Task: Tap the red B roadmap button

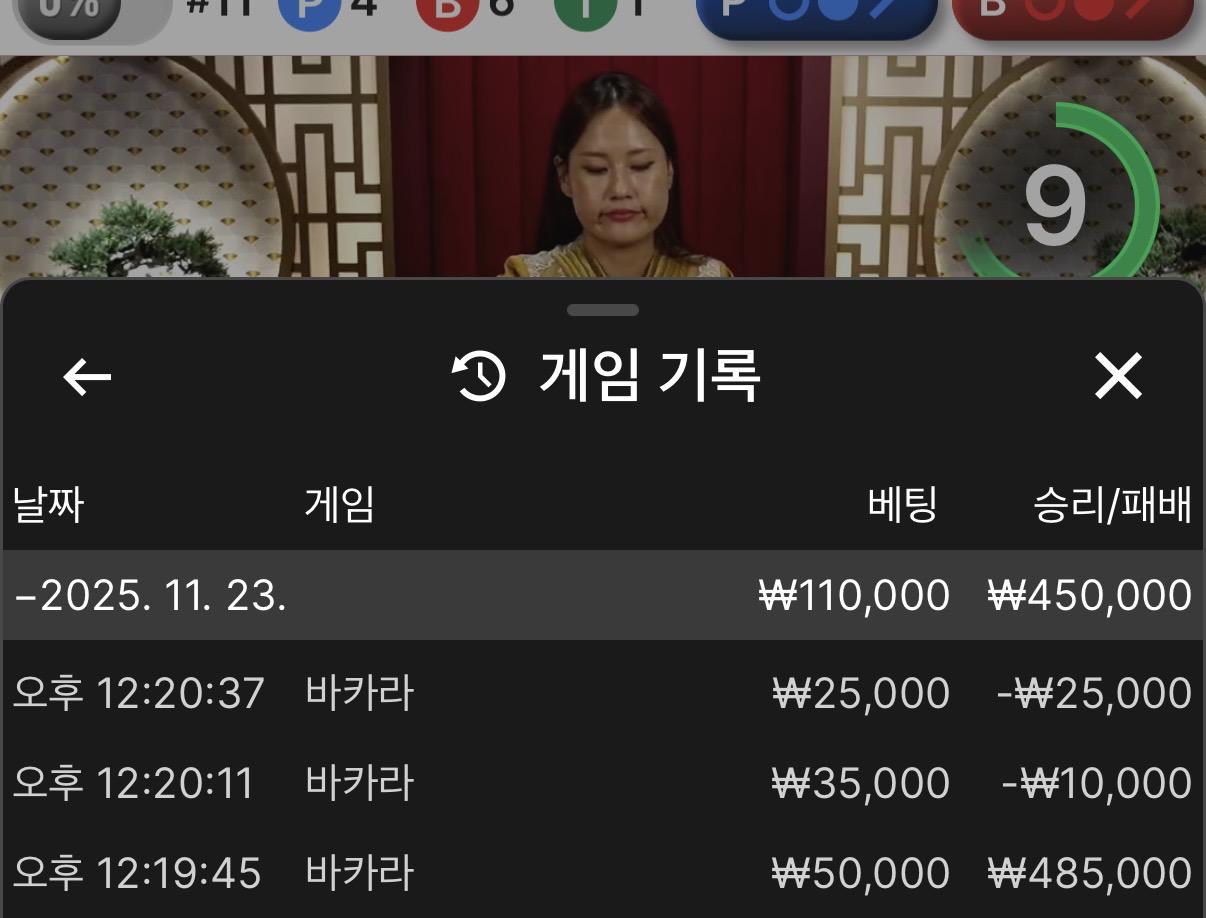Action: point(1072,16)
